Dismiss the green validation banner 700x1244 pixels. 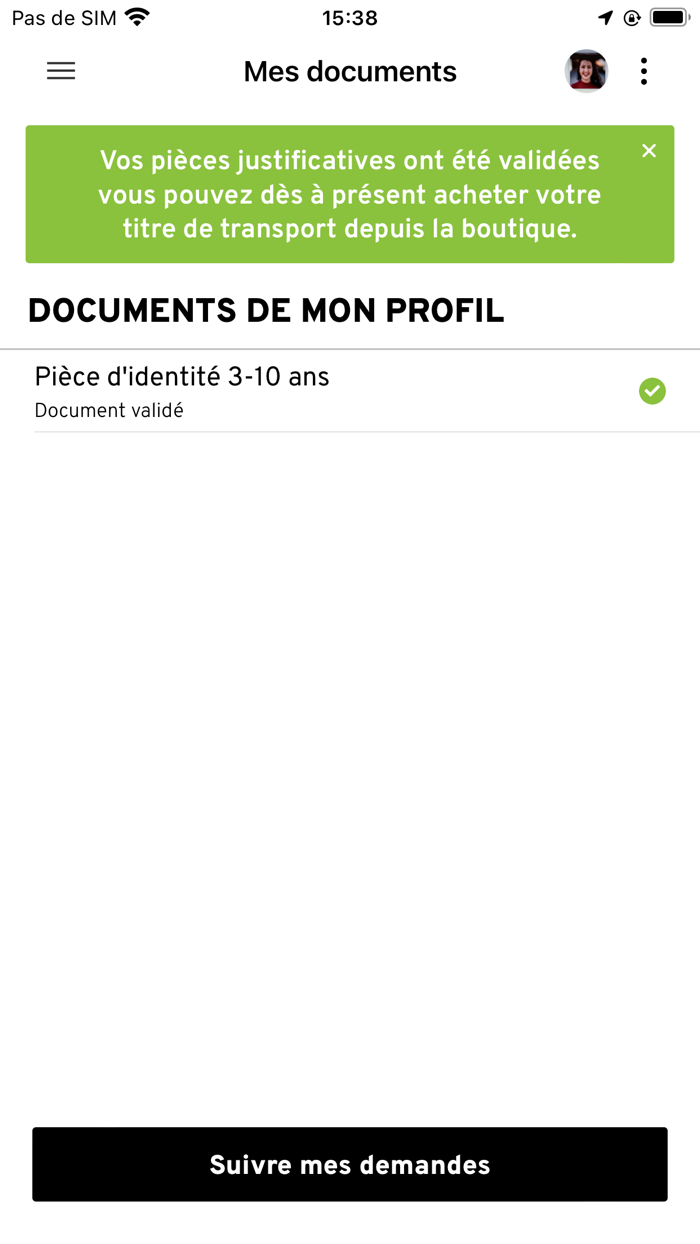click(x=649, y=151)
